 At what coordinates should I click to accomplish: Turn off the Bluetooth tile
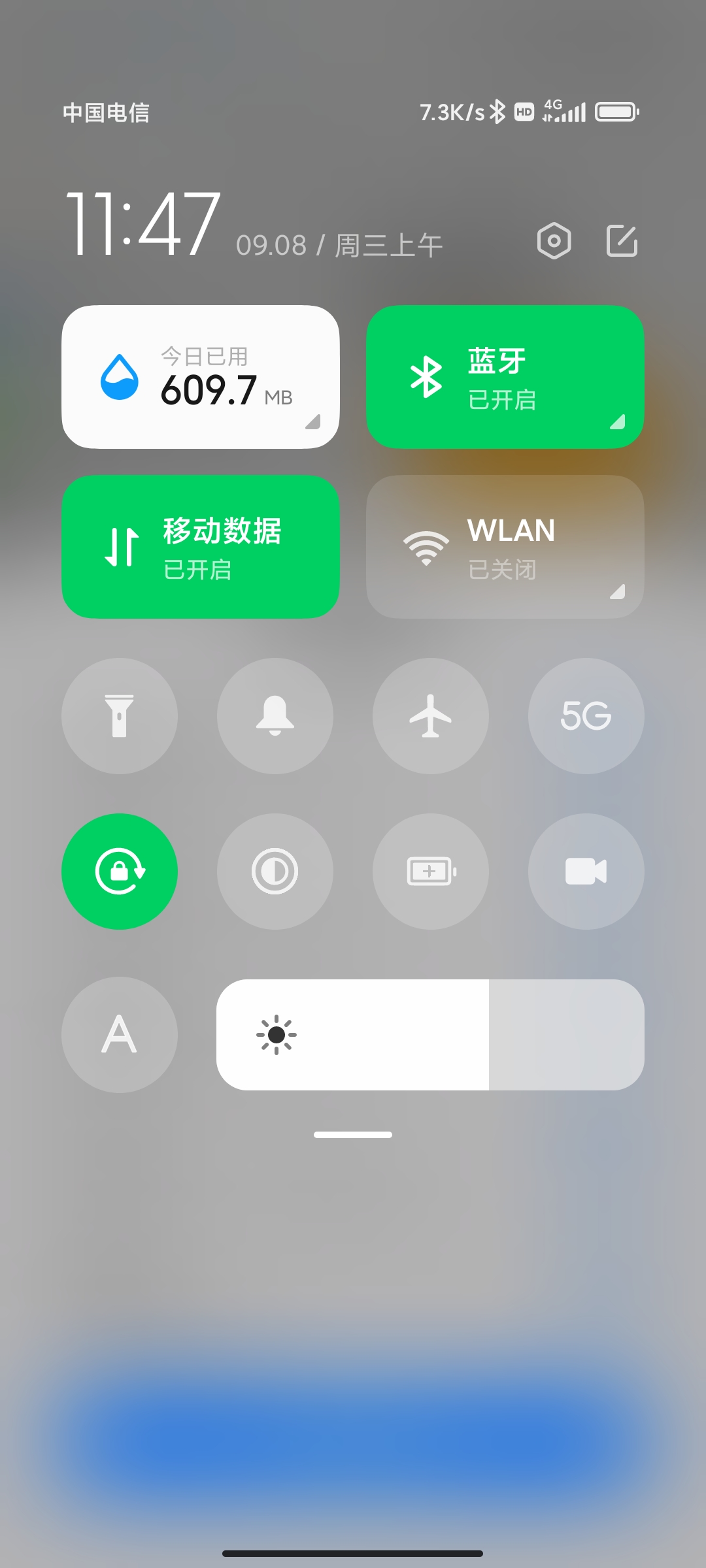click(x=505, y=377)
